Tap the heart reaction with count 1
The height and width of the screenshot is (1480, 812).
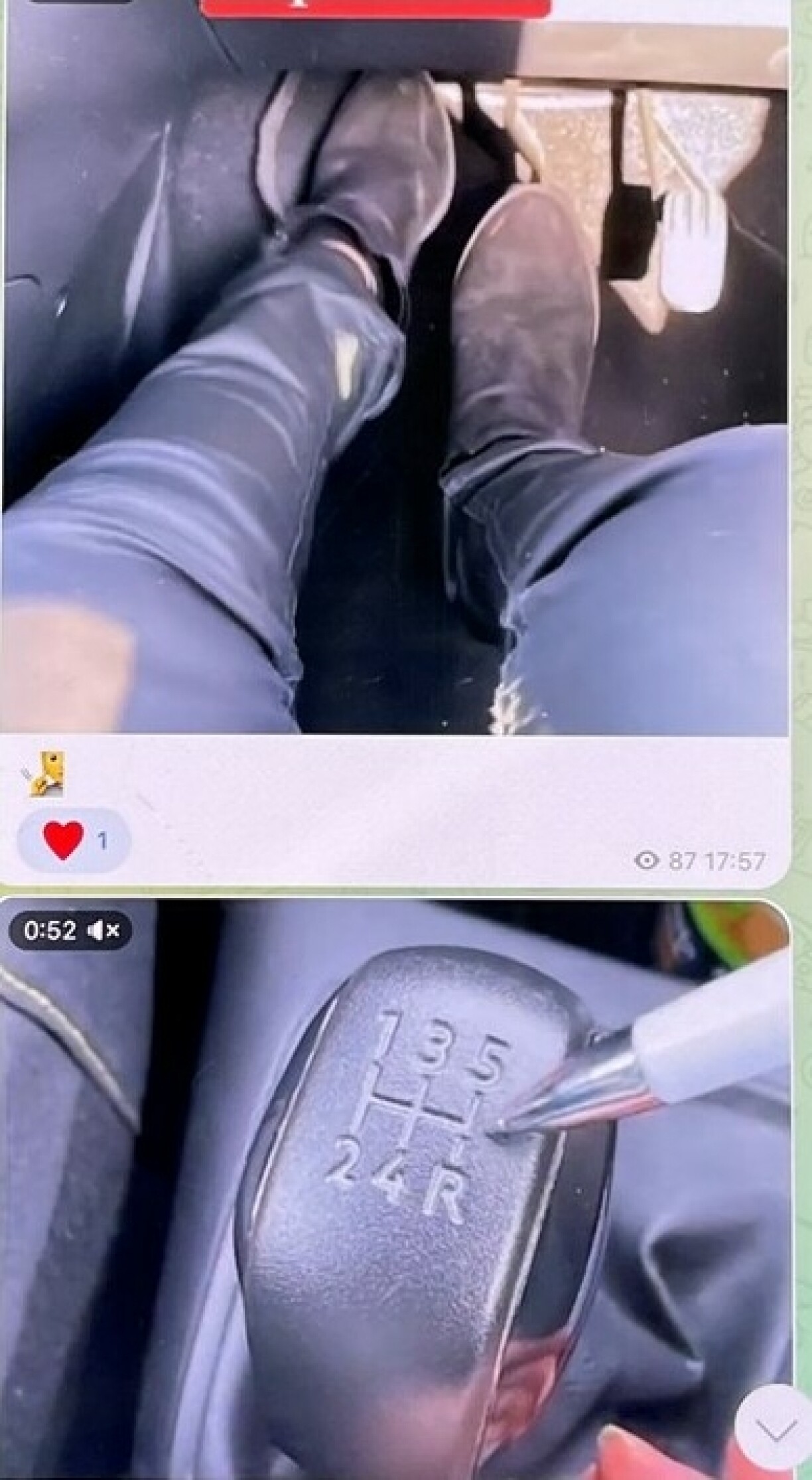(74, 841)
